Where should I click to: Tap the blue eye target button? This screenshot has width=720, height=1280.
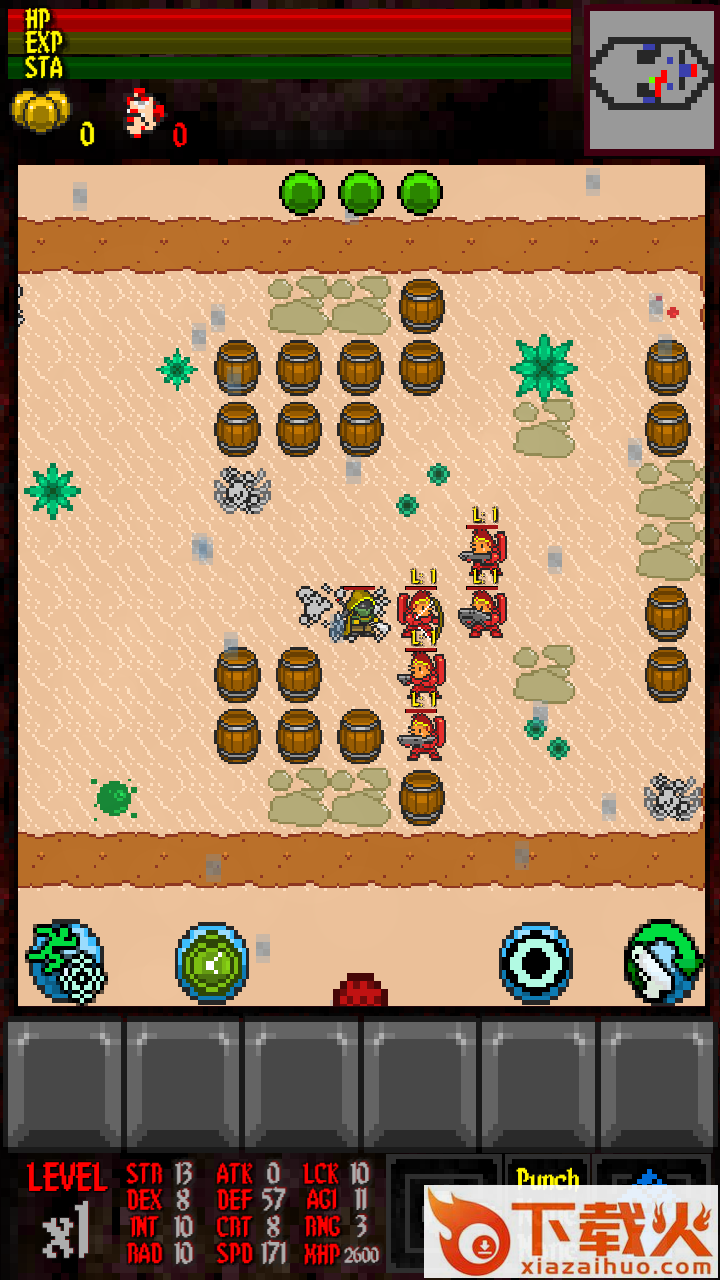pyautogui.click(x=536, y=963)
